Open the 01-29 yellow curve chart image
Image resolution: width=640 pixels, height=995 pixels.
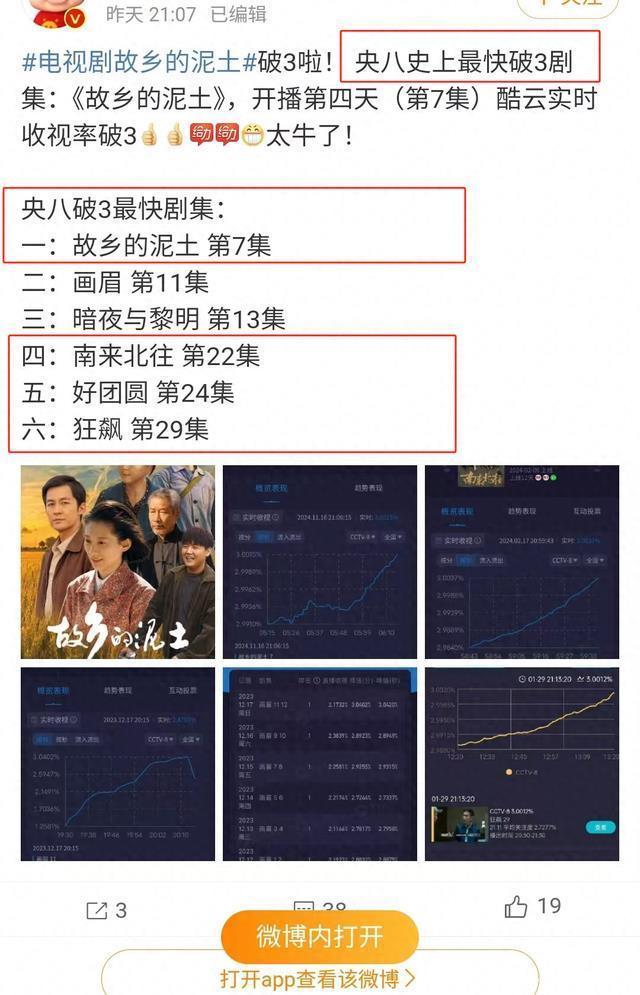[x=521, y=764]
